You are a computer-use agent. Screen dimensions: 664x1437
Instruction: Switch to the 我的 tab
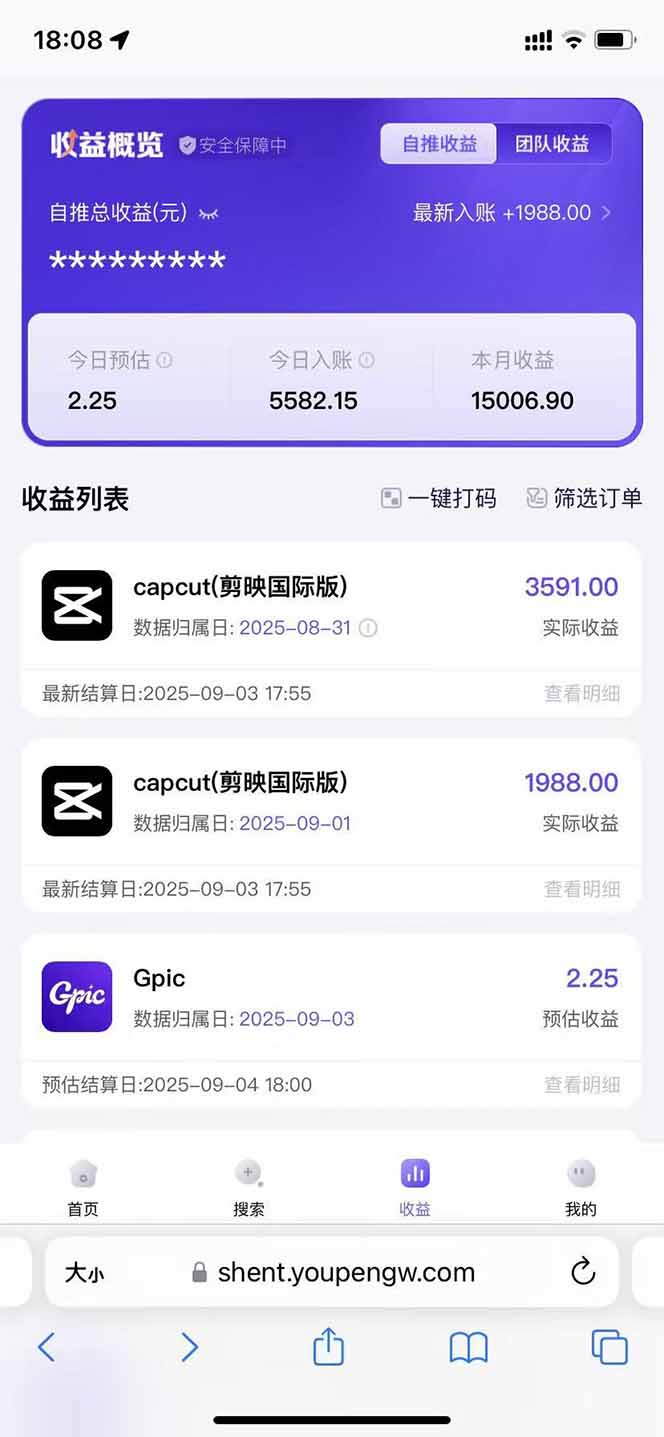click(x=580, y=1187)
